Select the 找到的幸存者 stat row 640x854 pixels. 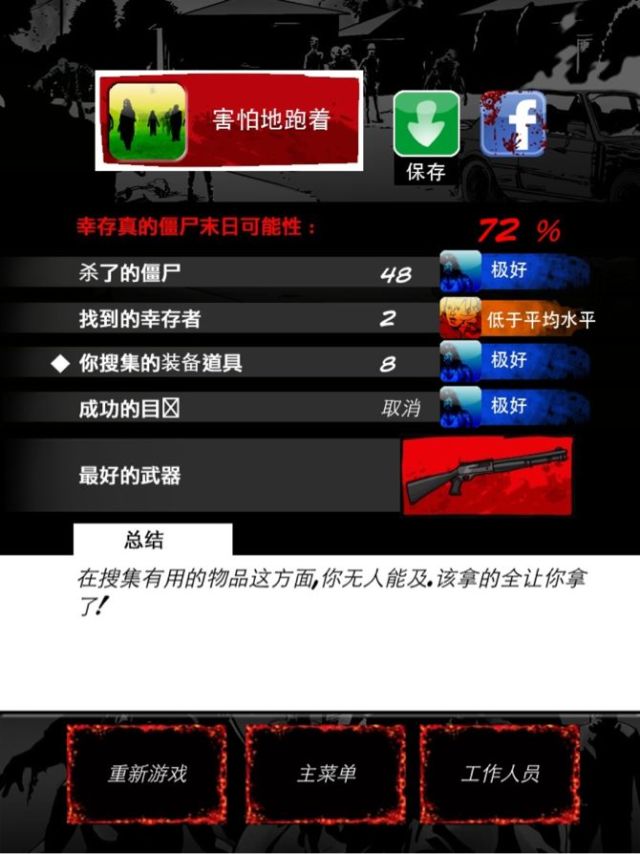[250, 319]
